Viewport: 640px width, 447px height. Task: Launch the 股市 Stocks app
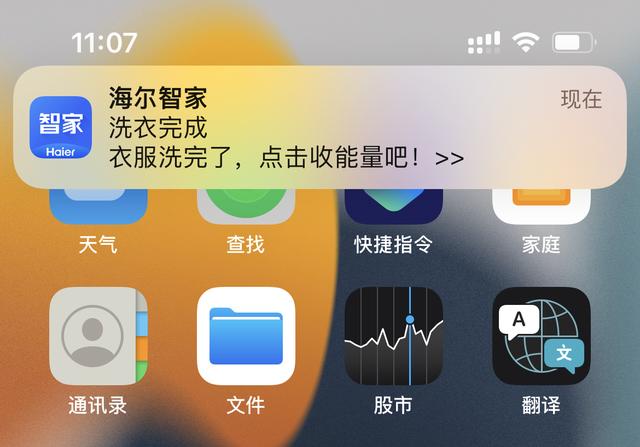[393, 337]
